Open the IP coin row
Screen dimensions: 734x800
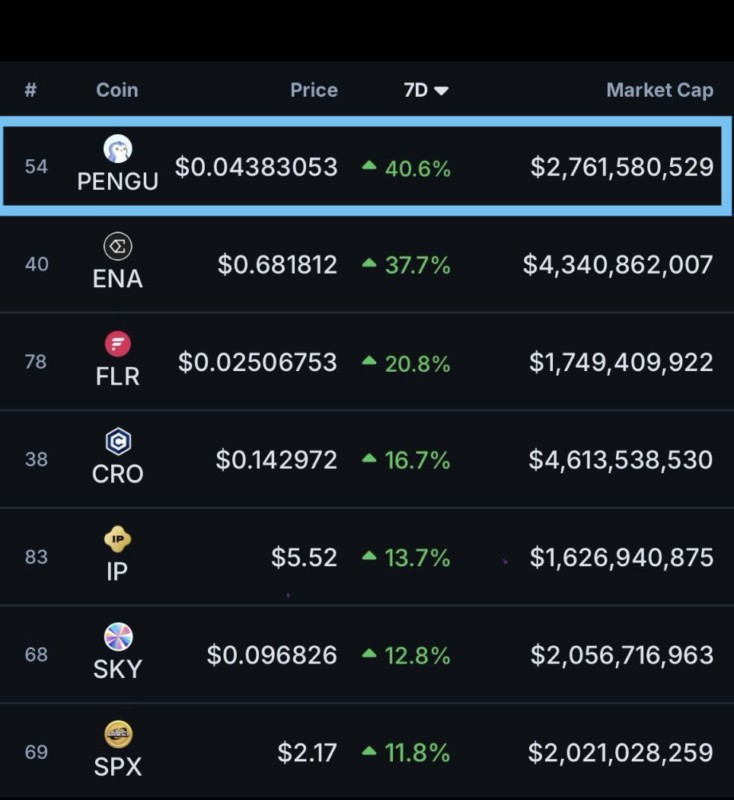point(118,556)
